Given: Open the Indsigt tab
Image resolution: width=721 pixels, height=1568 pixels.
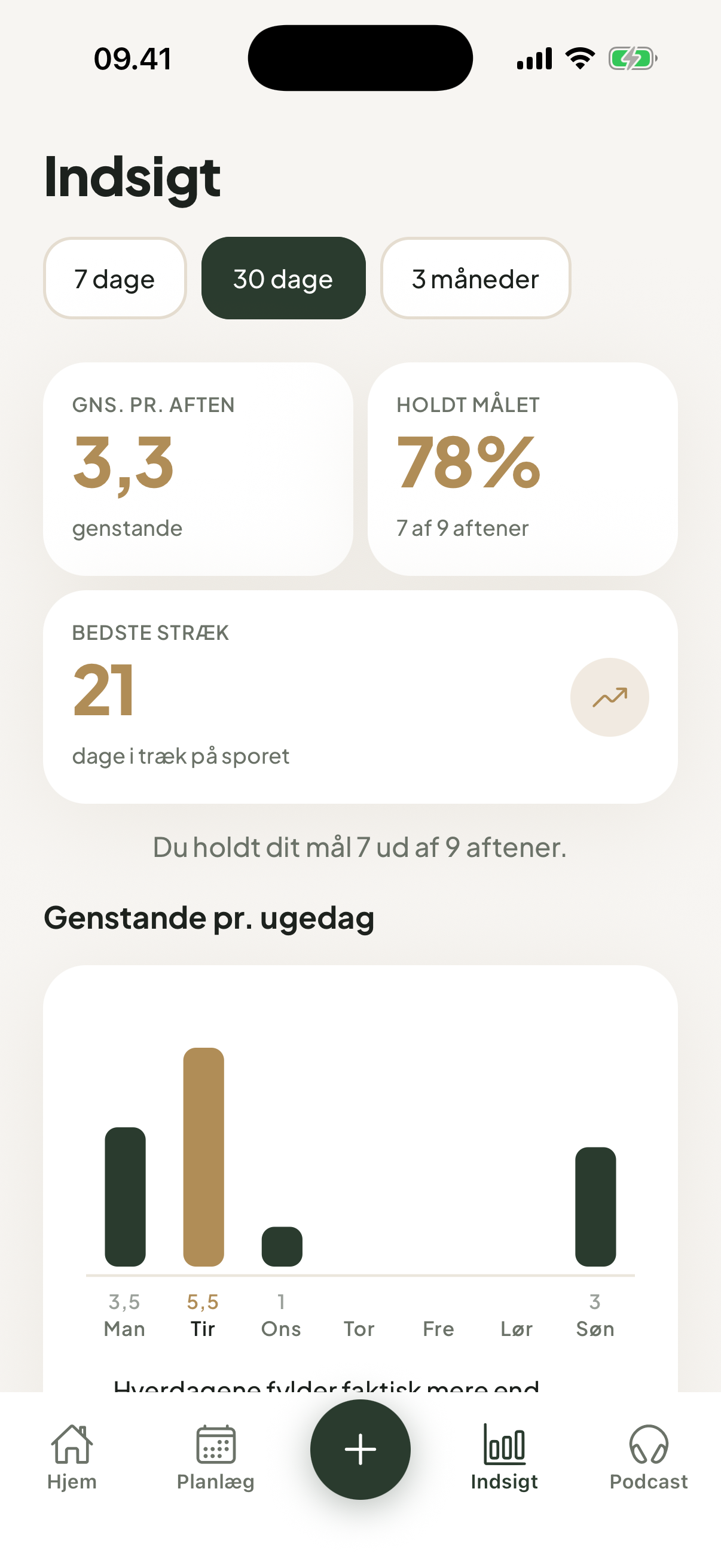Looking at the screenshot, I should [x=504, y=1457].
